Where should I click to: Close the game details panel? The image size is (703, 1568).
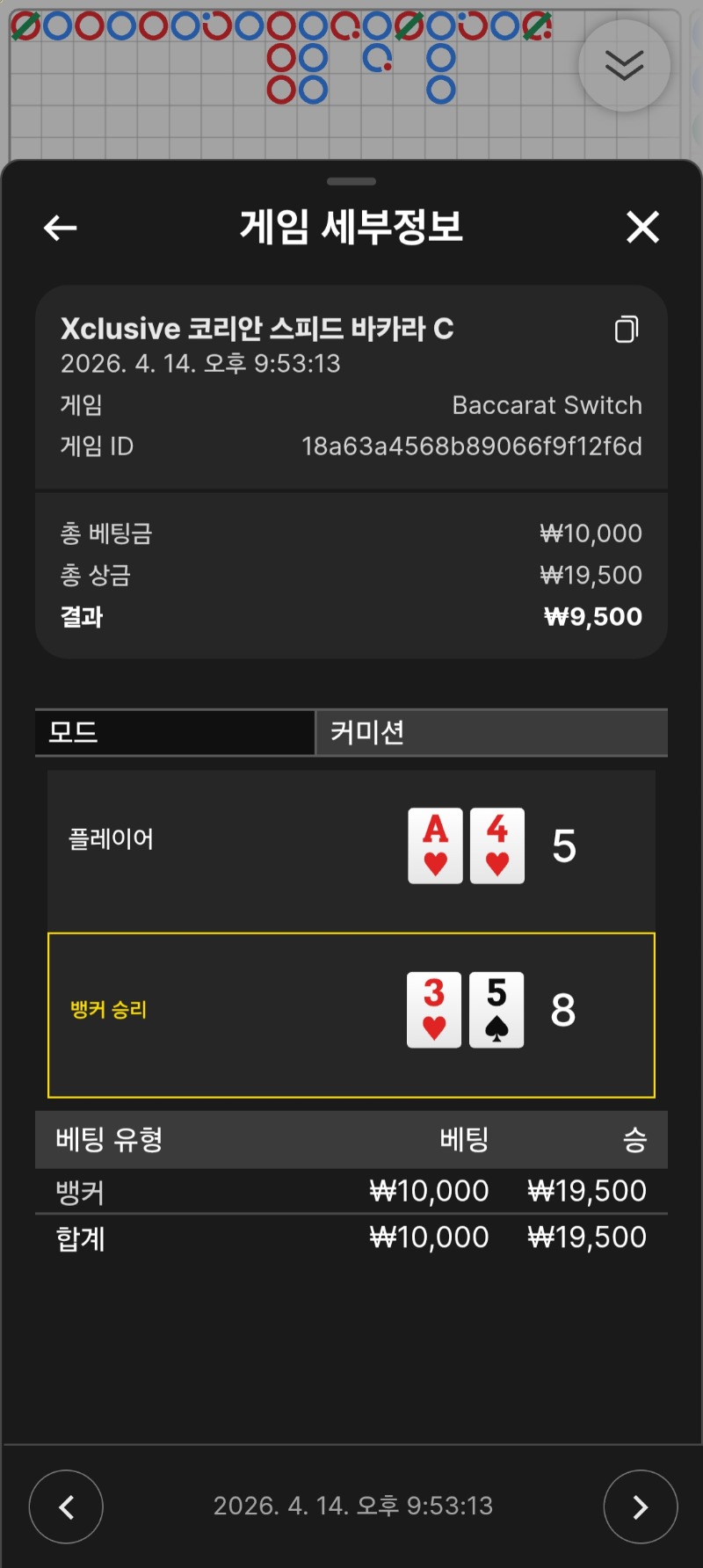pyautogui.click(x=642, y=227)
